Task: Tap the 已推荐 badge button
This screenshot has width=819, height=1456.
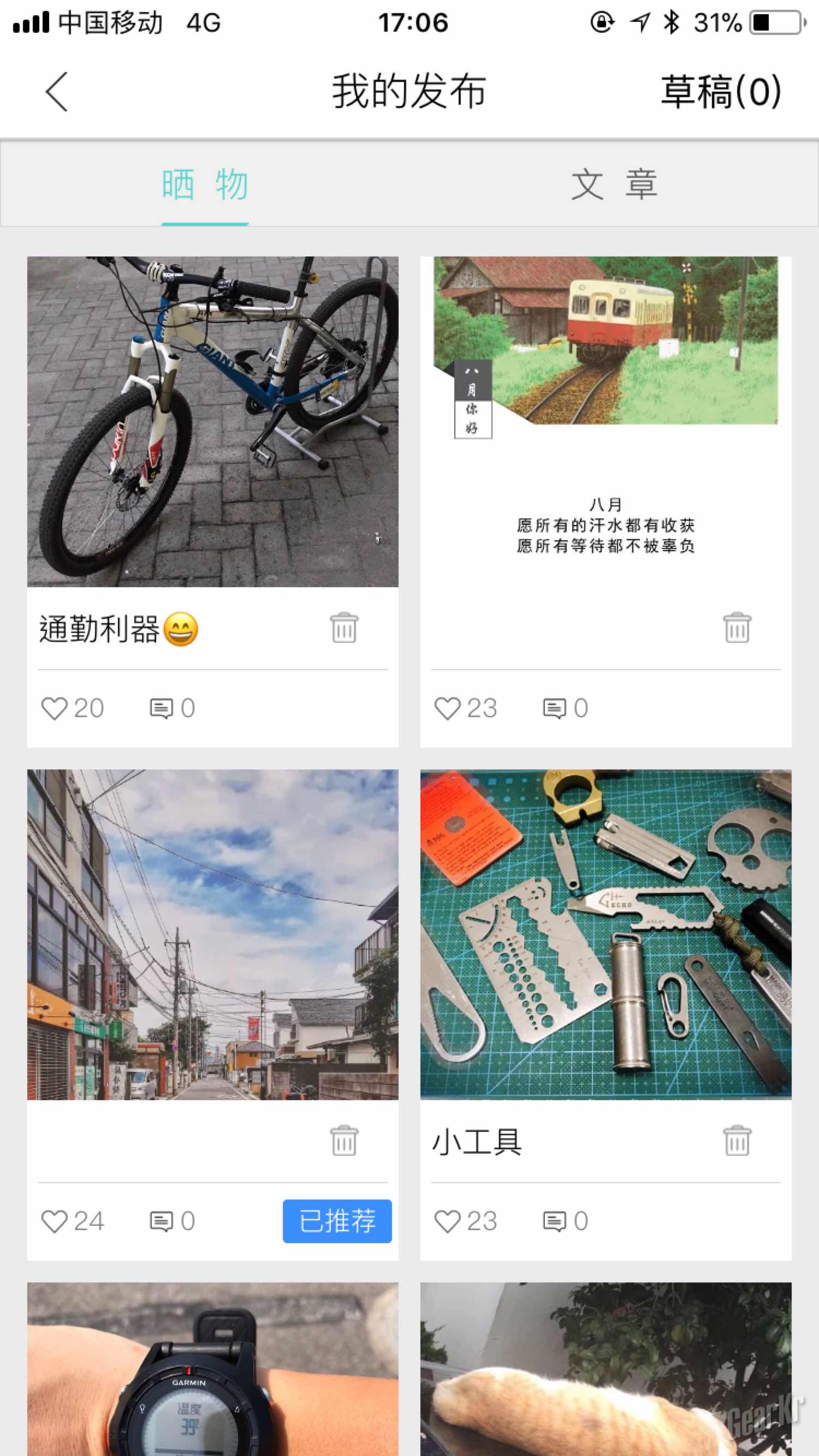Action: (337, 1221)
